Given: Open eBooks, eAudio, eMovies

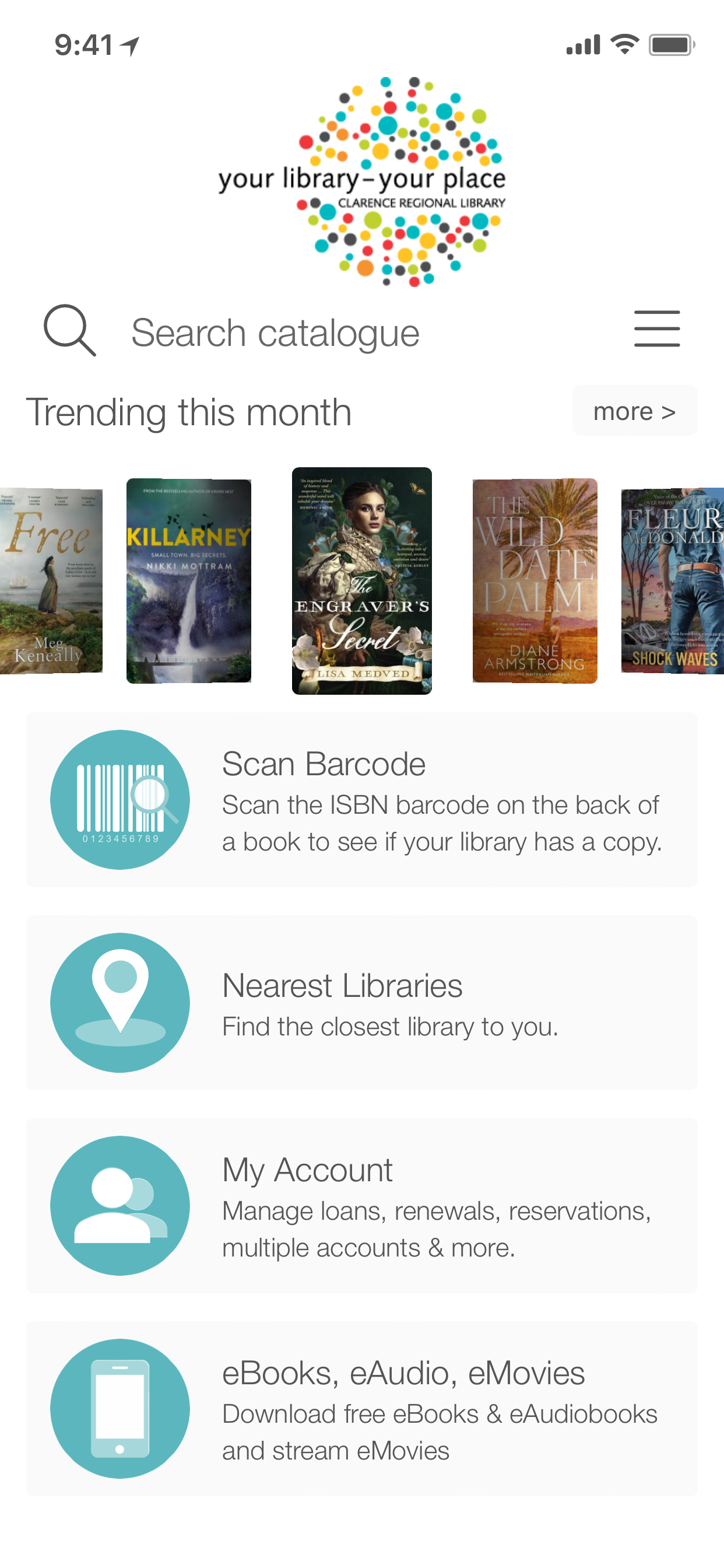Looking at the screenshot, I should click(x=361, y=1409).
